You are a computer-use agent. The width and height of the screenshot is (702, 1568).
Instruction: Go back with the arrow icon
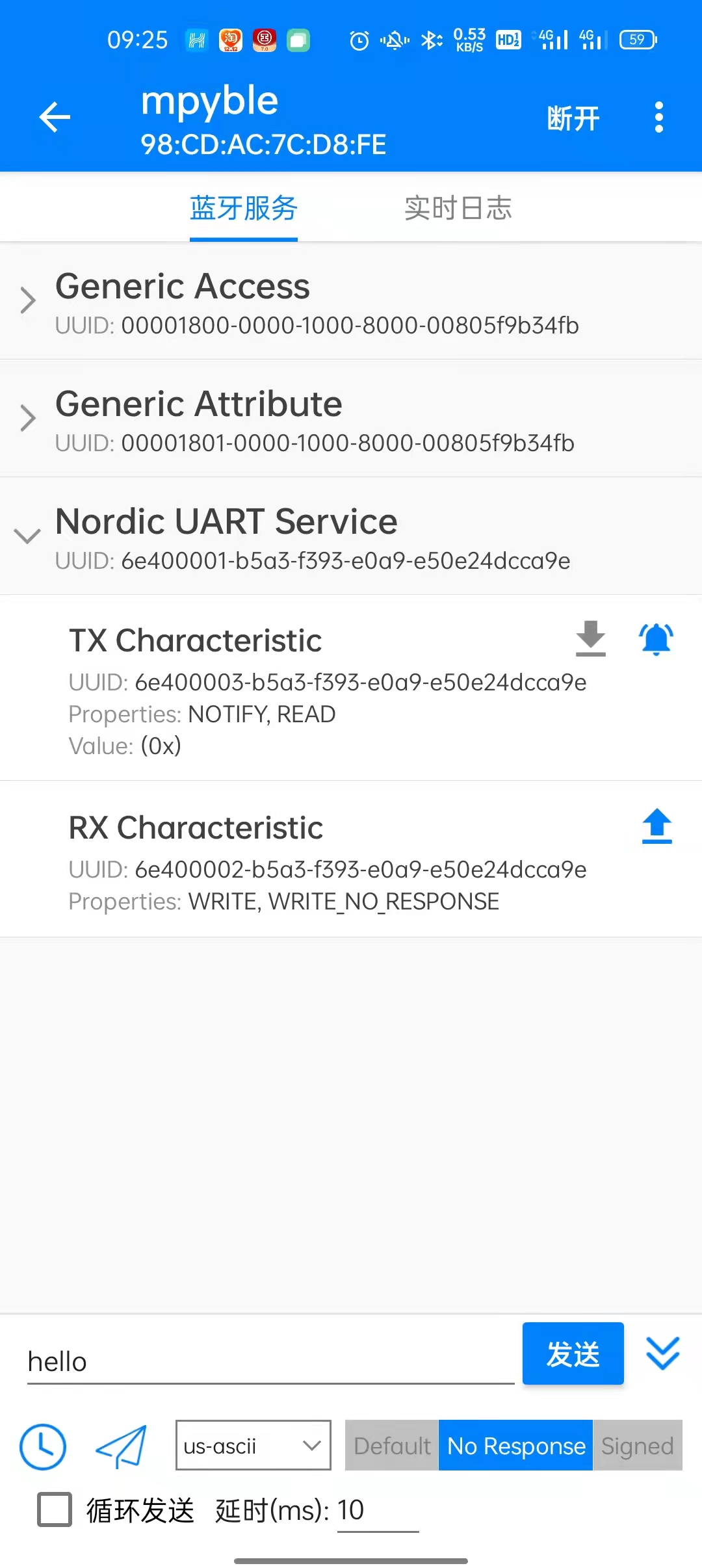(x=55, y=118)
